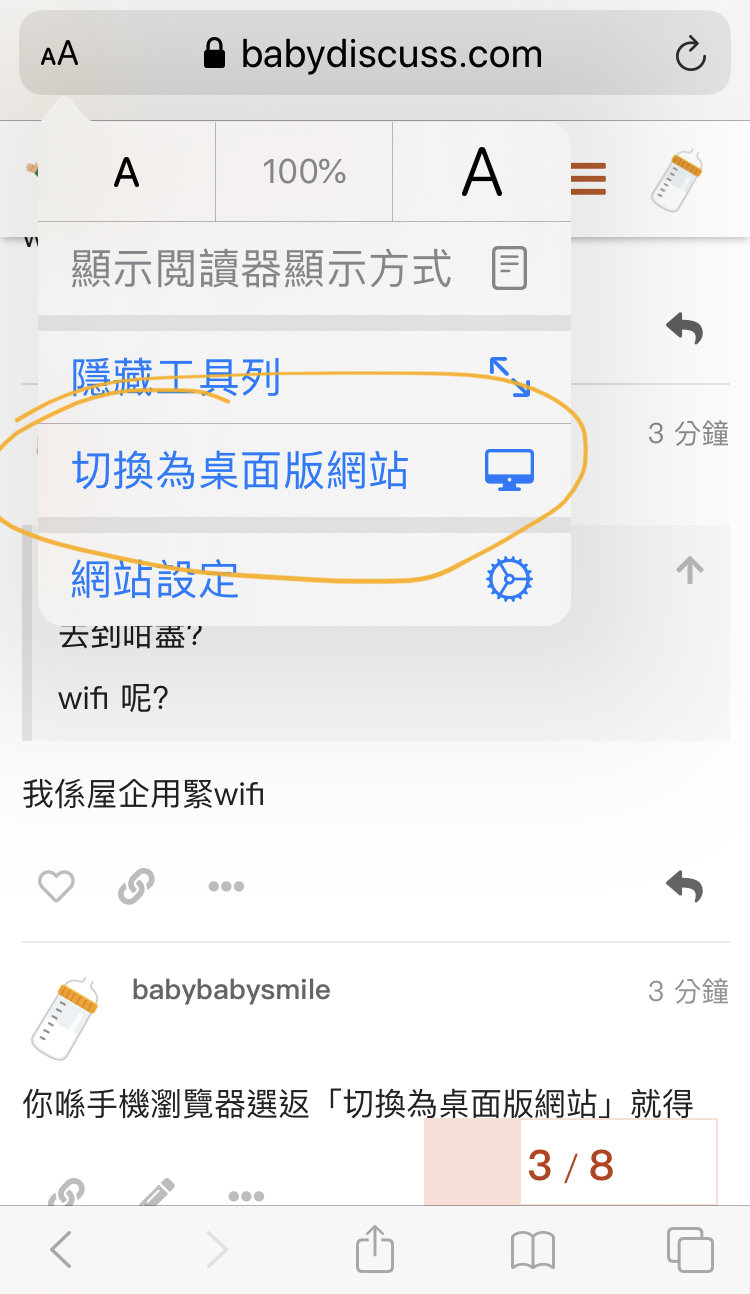Open 網站設定 website settings
Screen dimensions: 750x1294
point(304,579)
